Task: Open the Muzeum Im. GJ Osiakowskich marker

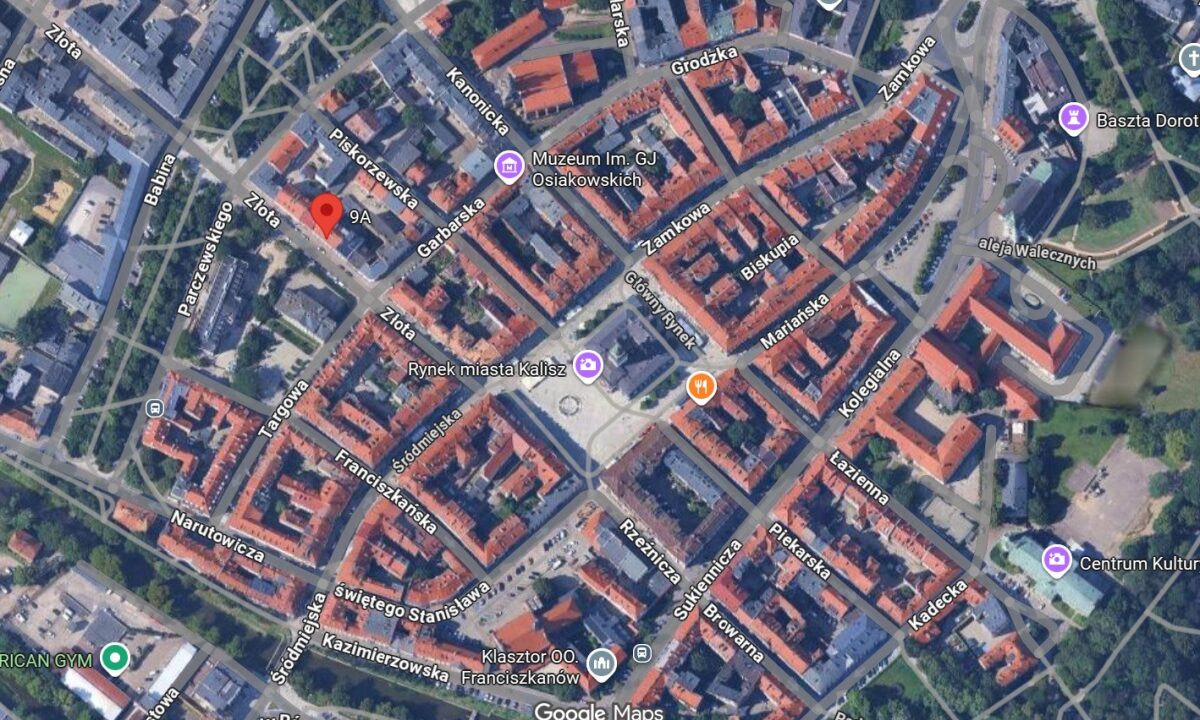Action: point(509,166)
